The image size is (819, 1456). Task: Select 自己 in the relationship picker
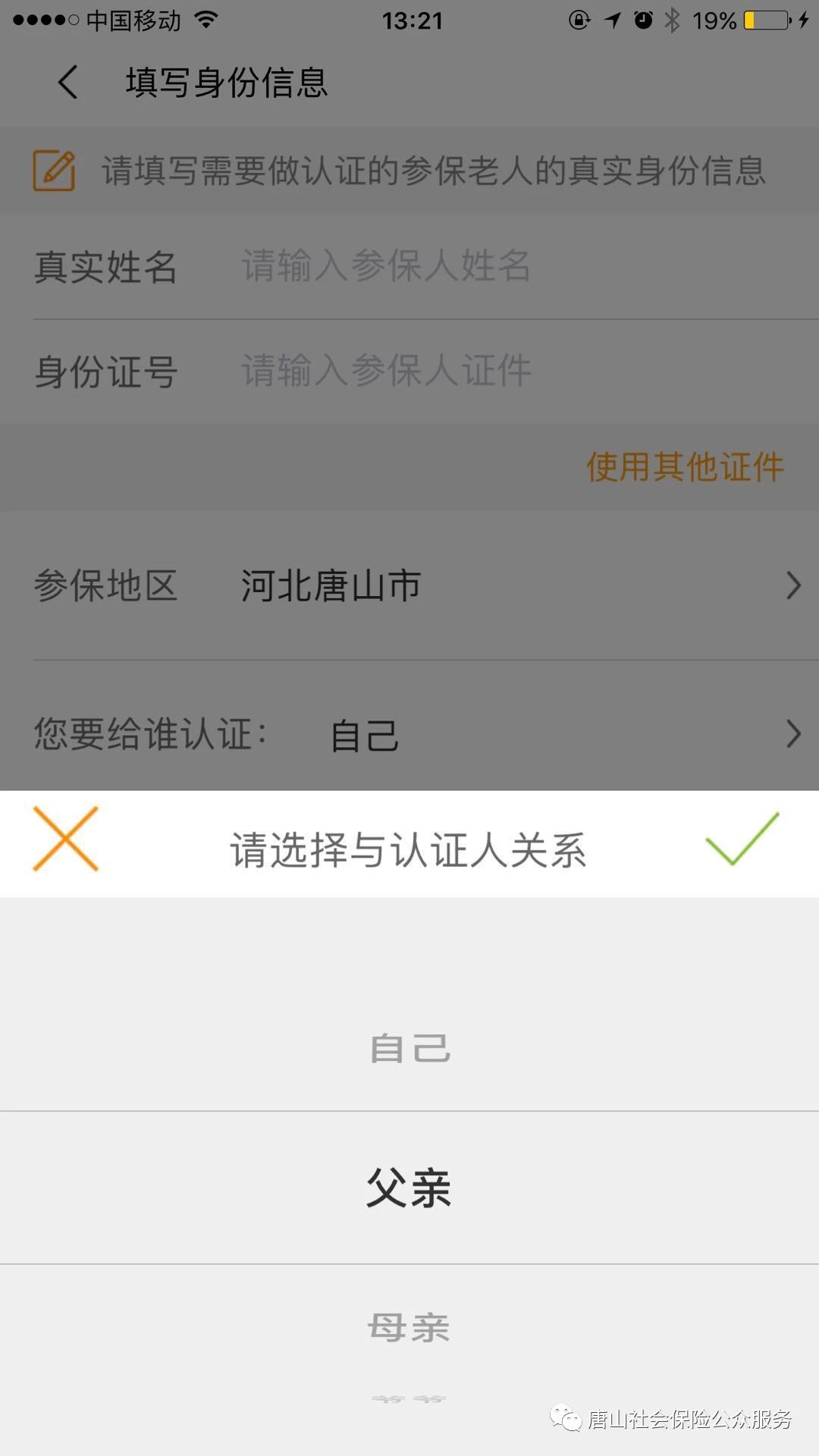(x=409, y=1048)
